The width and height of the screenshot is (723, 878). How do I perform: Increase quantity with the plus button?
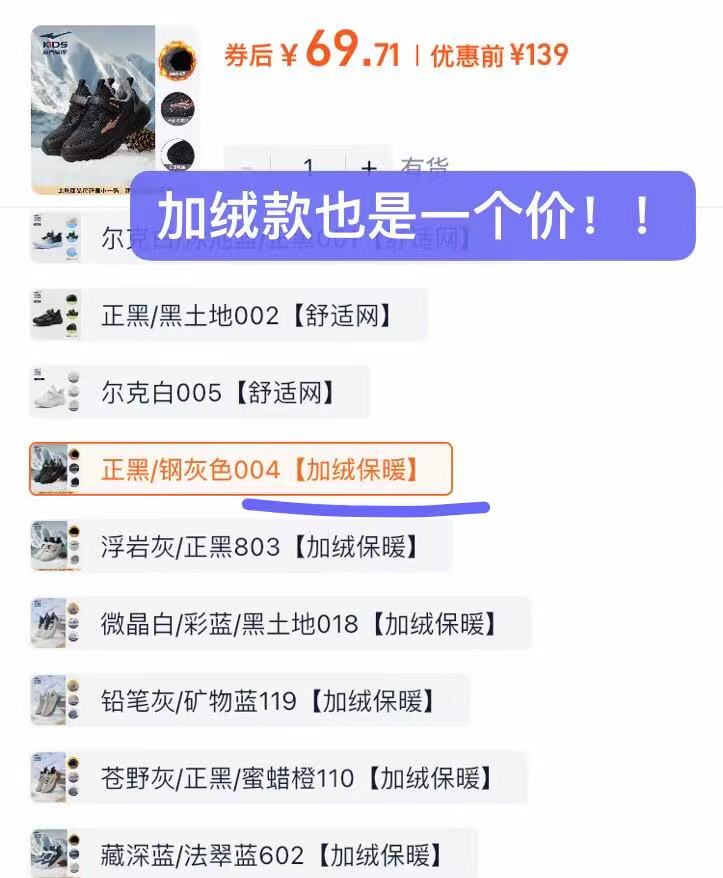pos(369,166)
